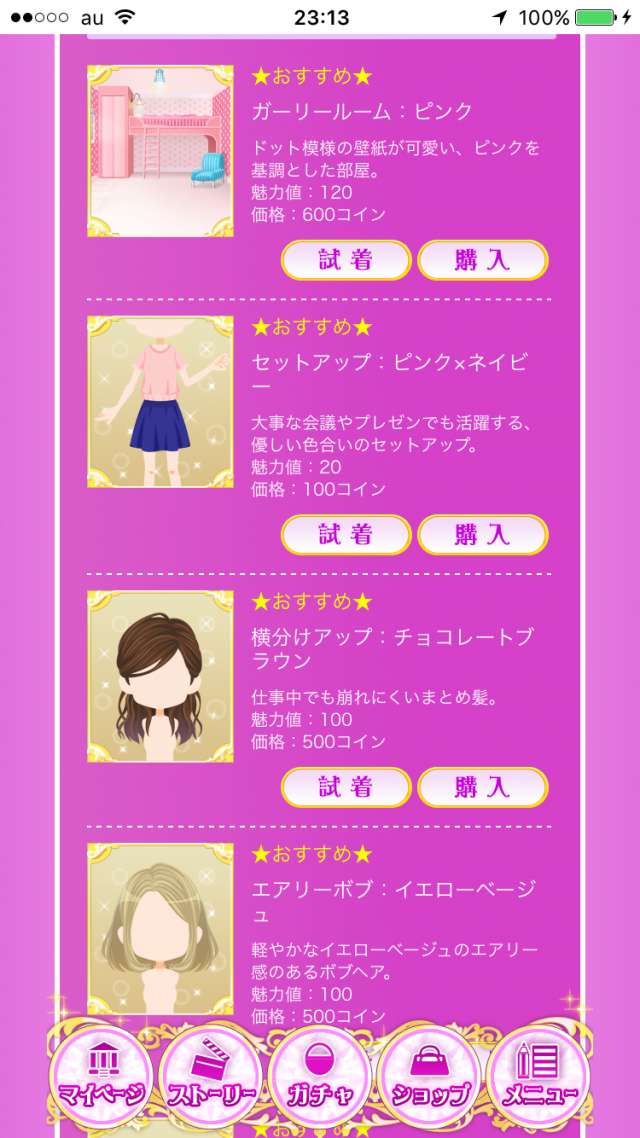Screen dimensions: 640x1138
Task: Open the ショップ tab
Action: [430, 1076]
